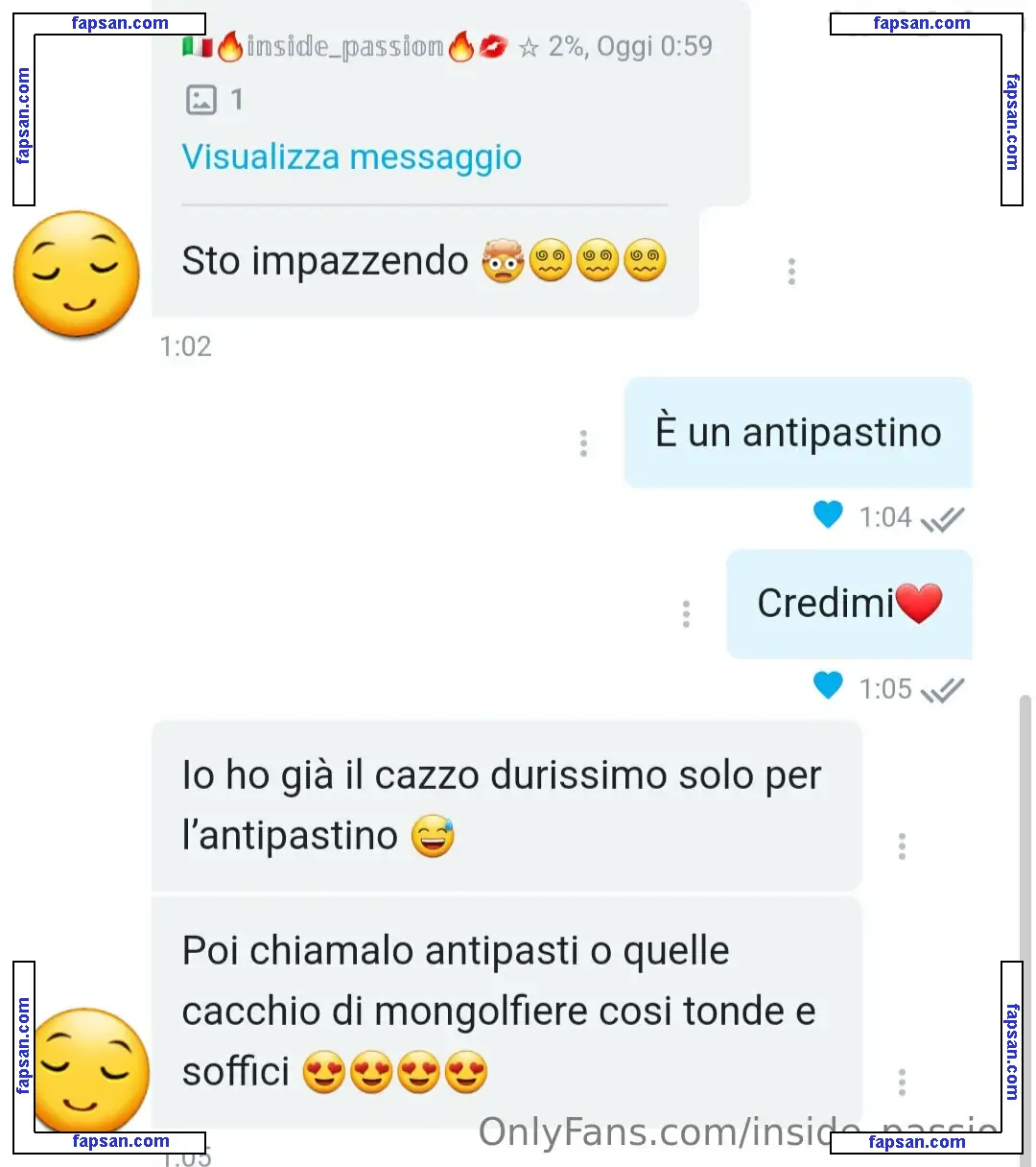Open options for the "Sto impazzendo" message
Viewport: 1036px width, 1167px height.
tap(791, 272)
